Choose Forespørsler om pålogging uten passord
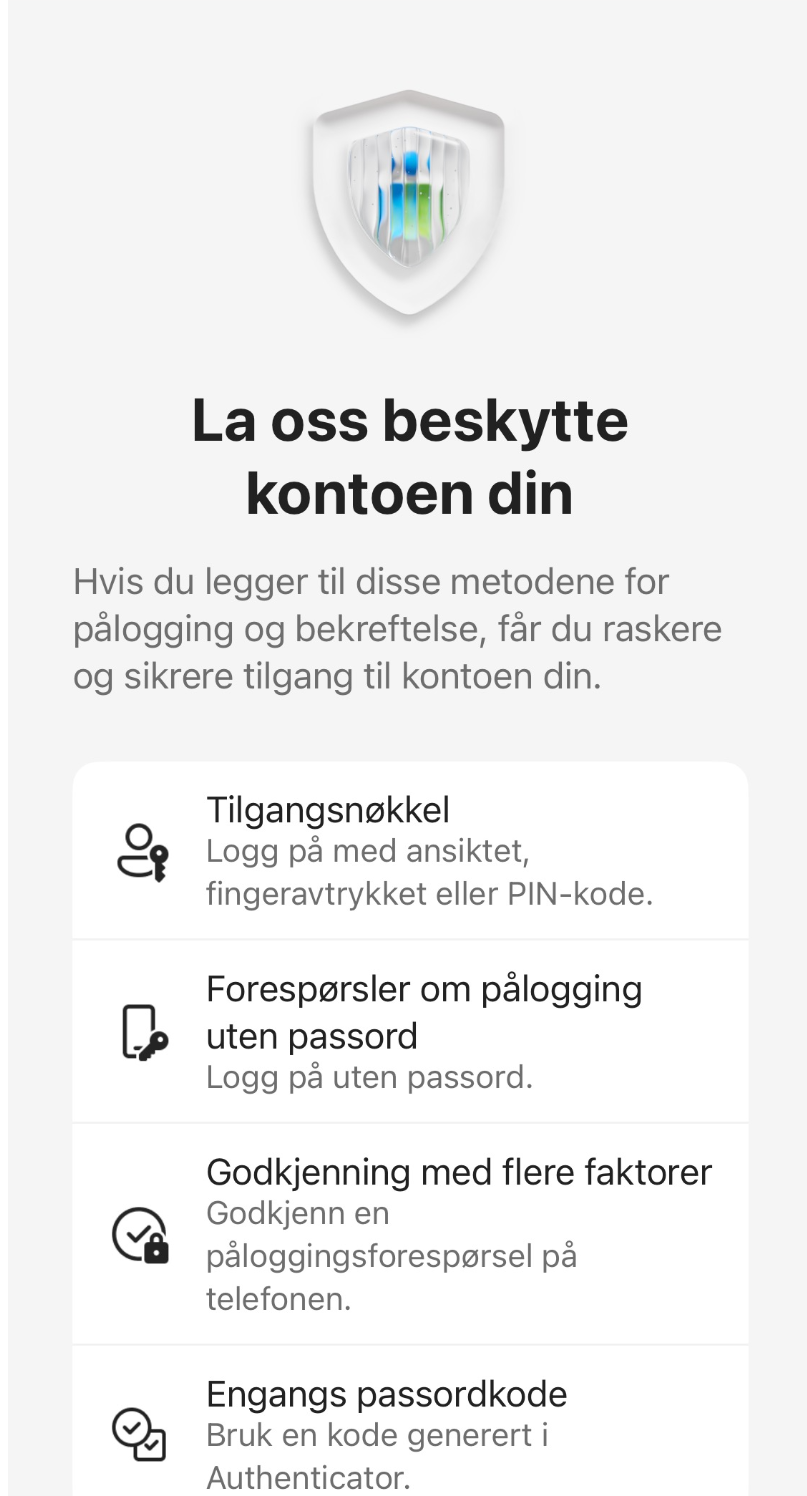 408,1030
